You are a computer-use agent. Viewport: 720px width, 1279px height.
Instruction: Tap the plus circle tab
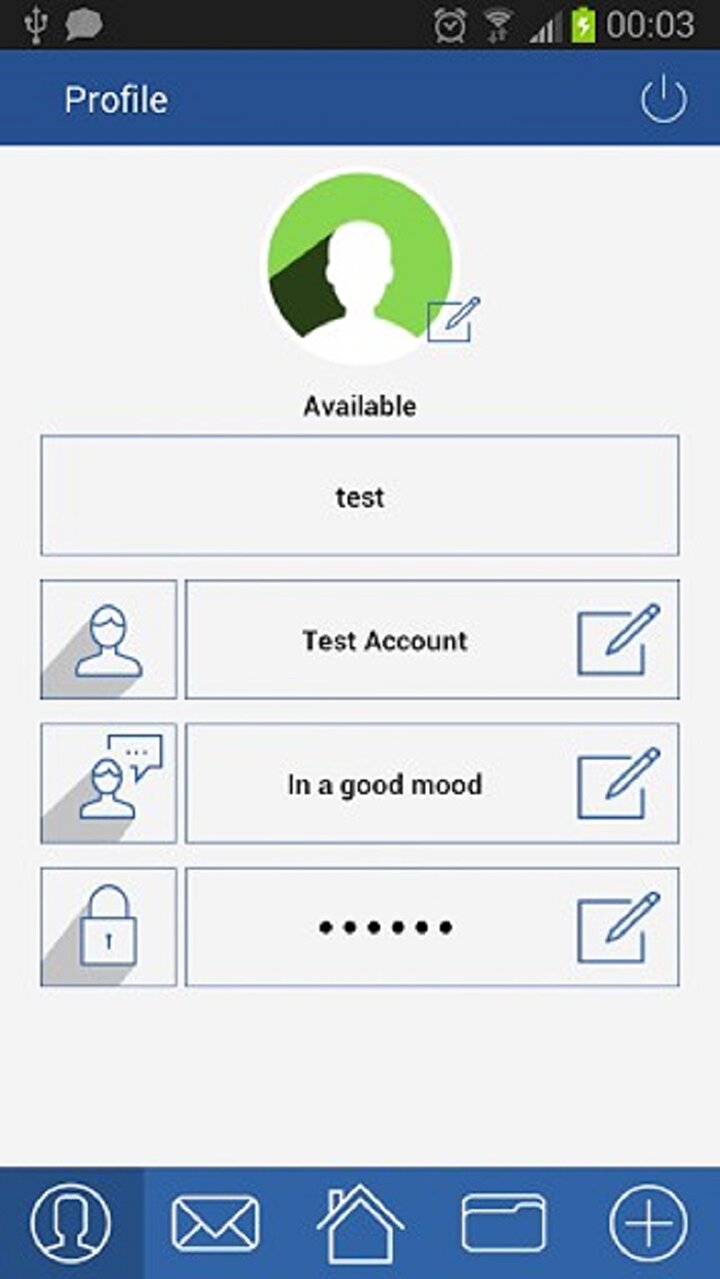click(x=649, y=1223)
